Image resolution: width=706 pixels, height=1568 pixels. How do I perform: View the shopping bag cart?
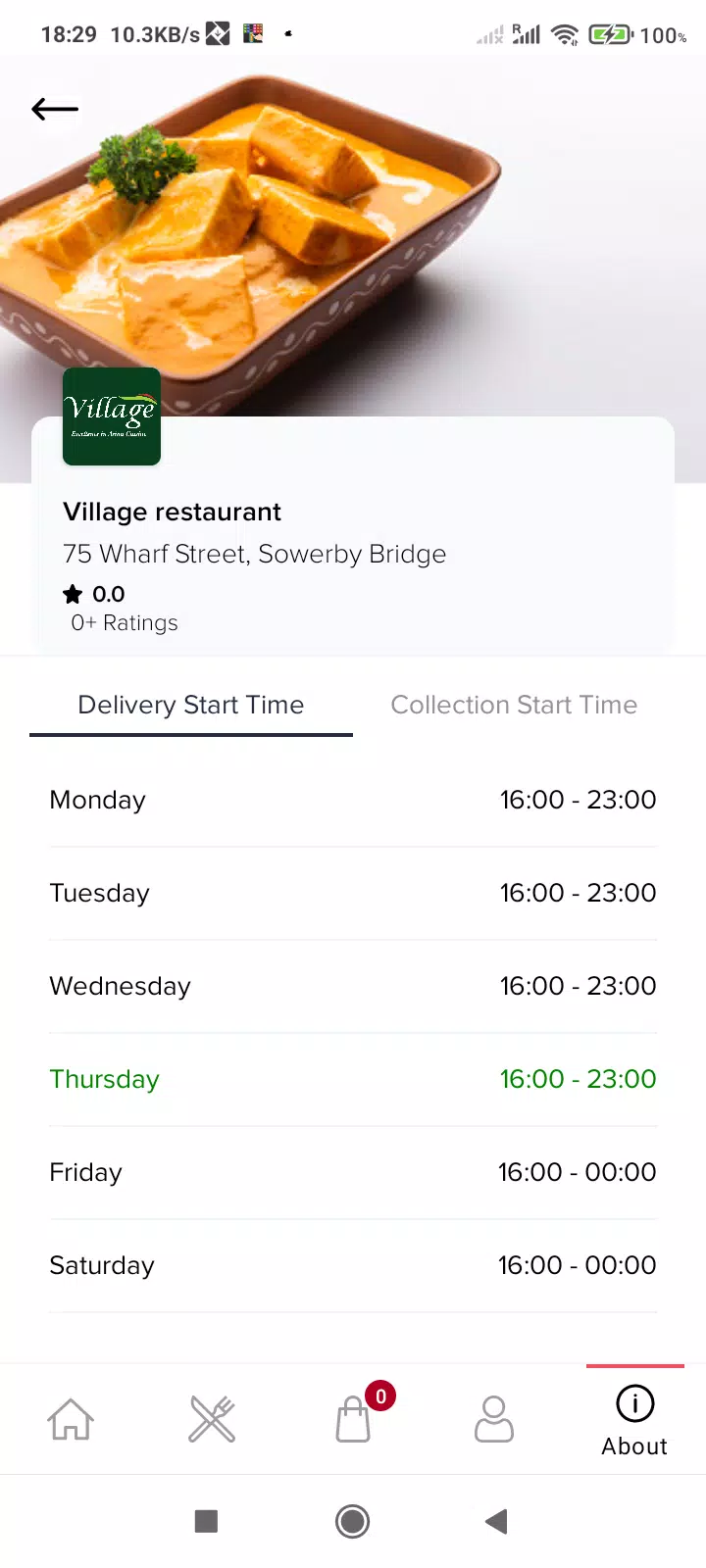coord(354,1419)
